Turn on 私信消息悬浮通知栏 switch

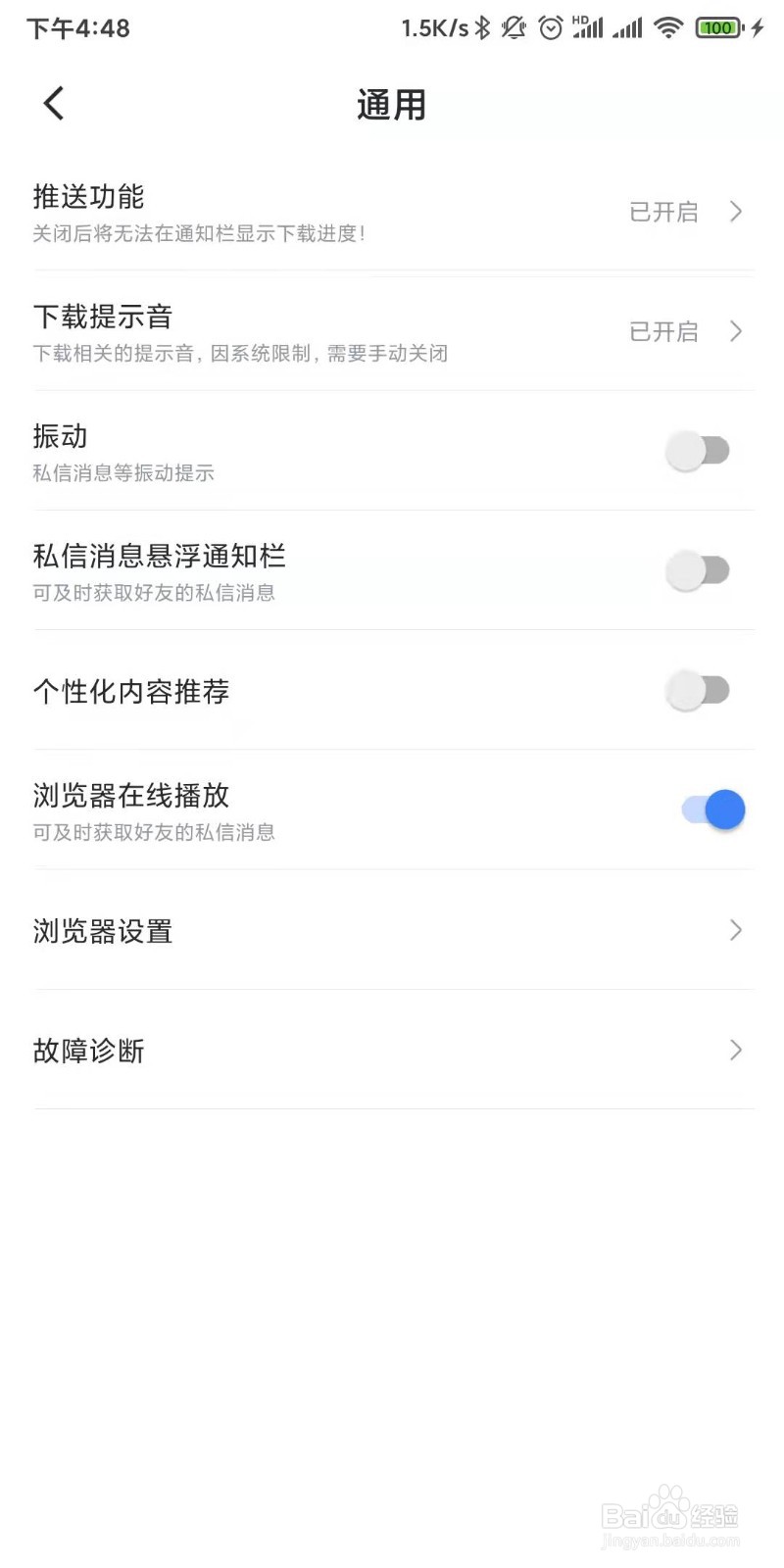click(x=699, y=570)
